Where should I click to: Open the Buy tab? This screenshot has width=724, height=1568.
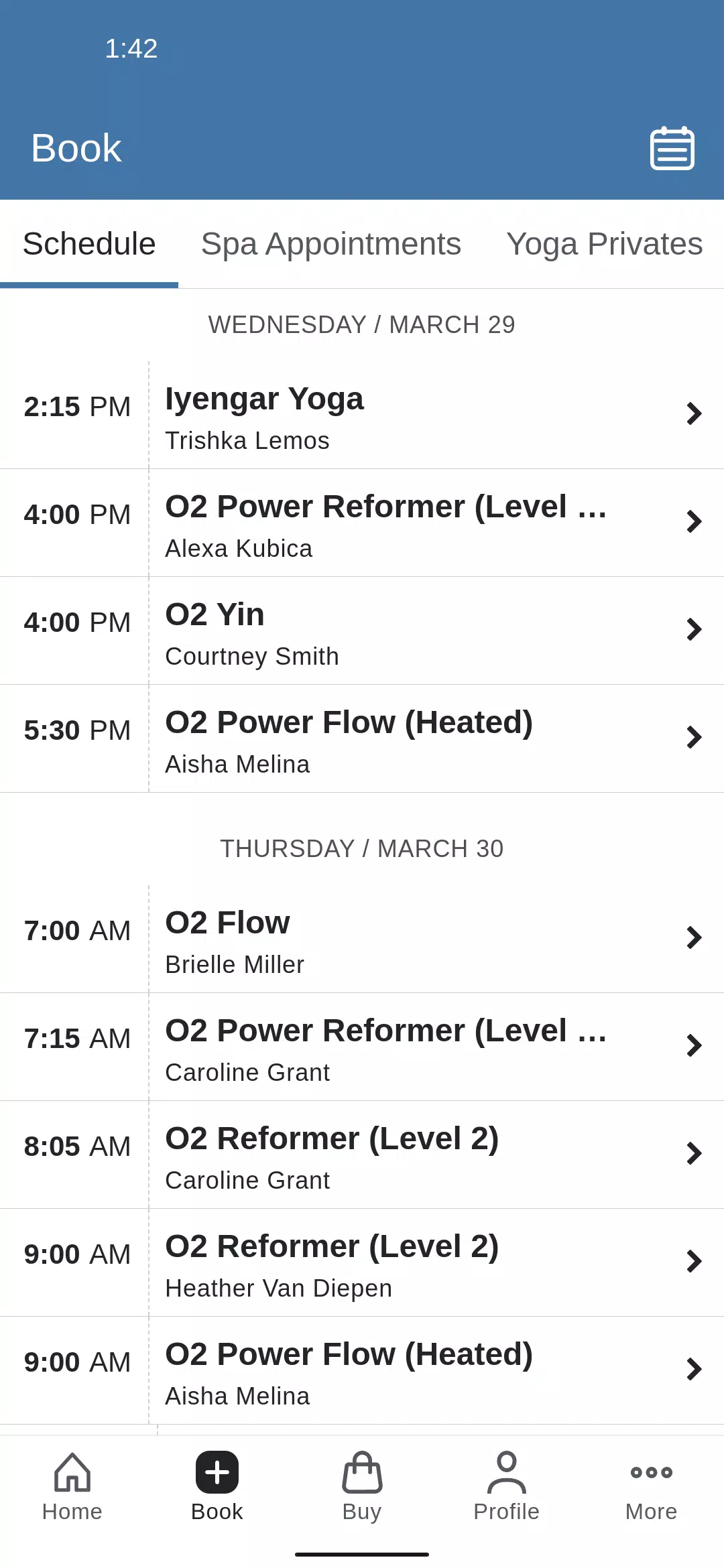point(362,1486)
